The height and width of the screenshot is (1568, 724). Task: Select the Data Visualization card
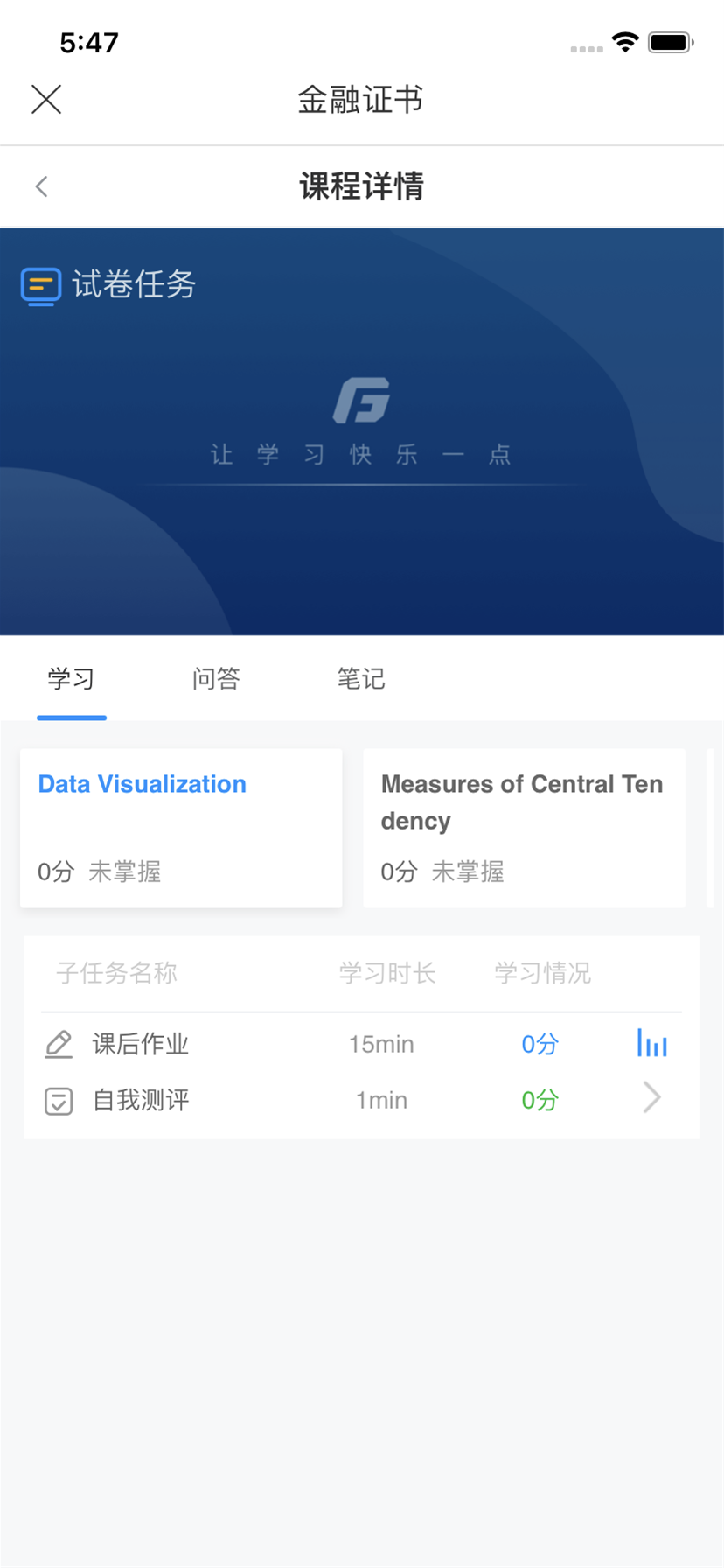click(x=181, y=827)
